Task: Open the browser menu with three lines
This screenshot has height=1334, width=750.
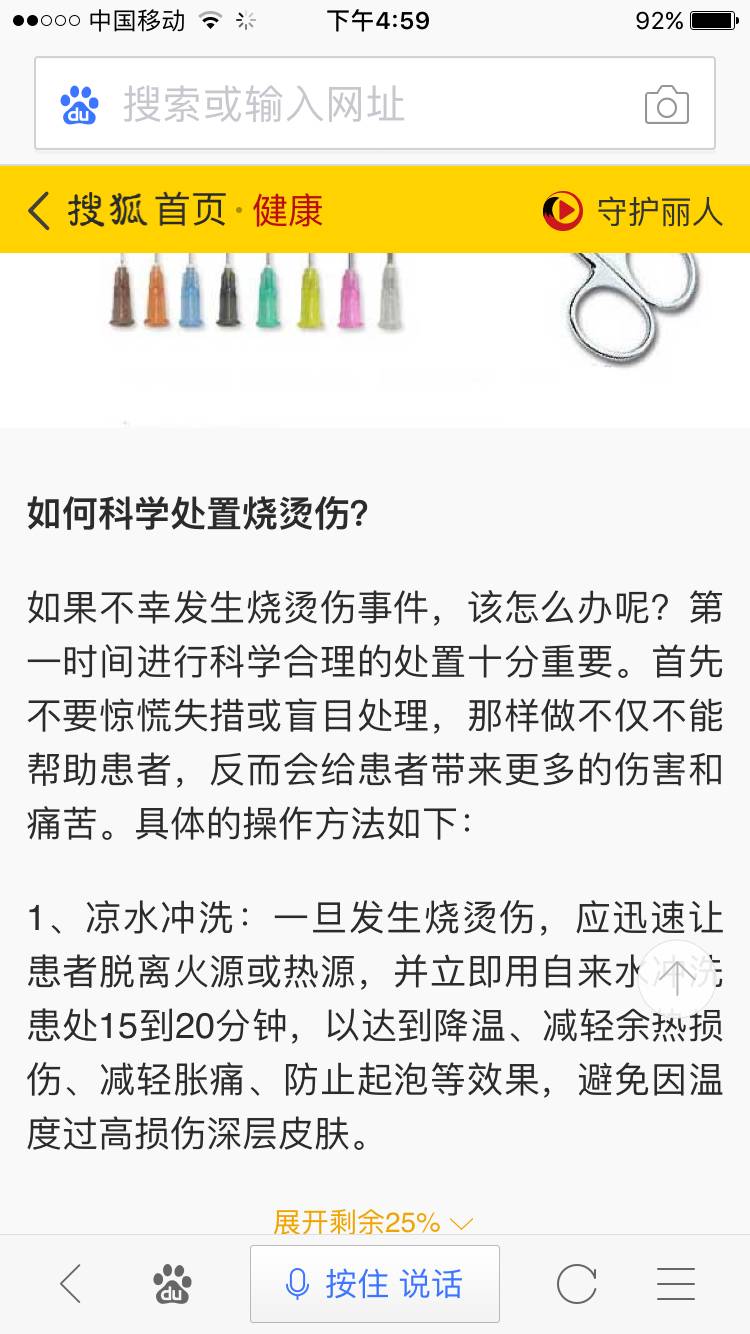Action: [676, 1284]
